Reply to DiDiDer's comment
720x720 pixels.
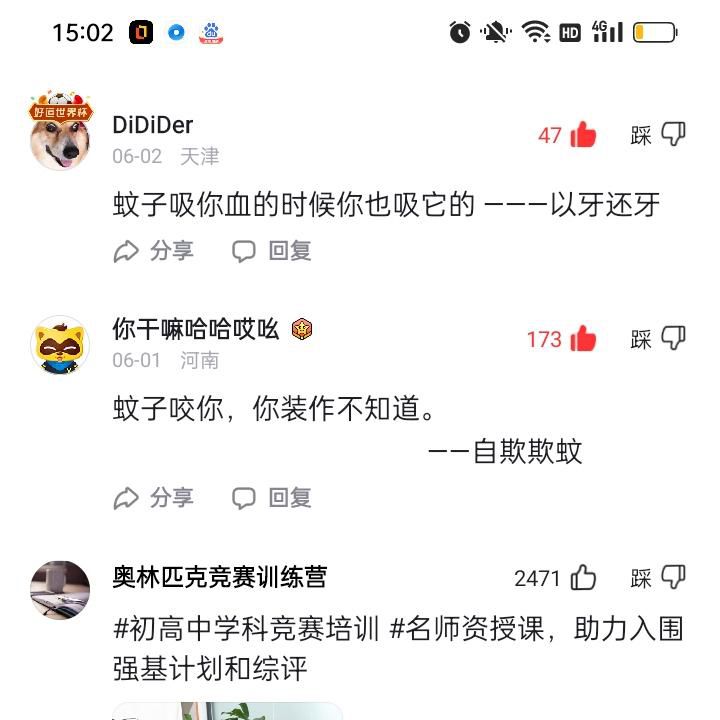coord(272,251)
